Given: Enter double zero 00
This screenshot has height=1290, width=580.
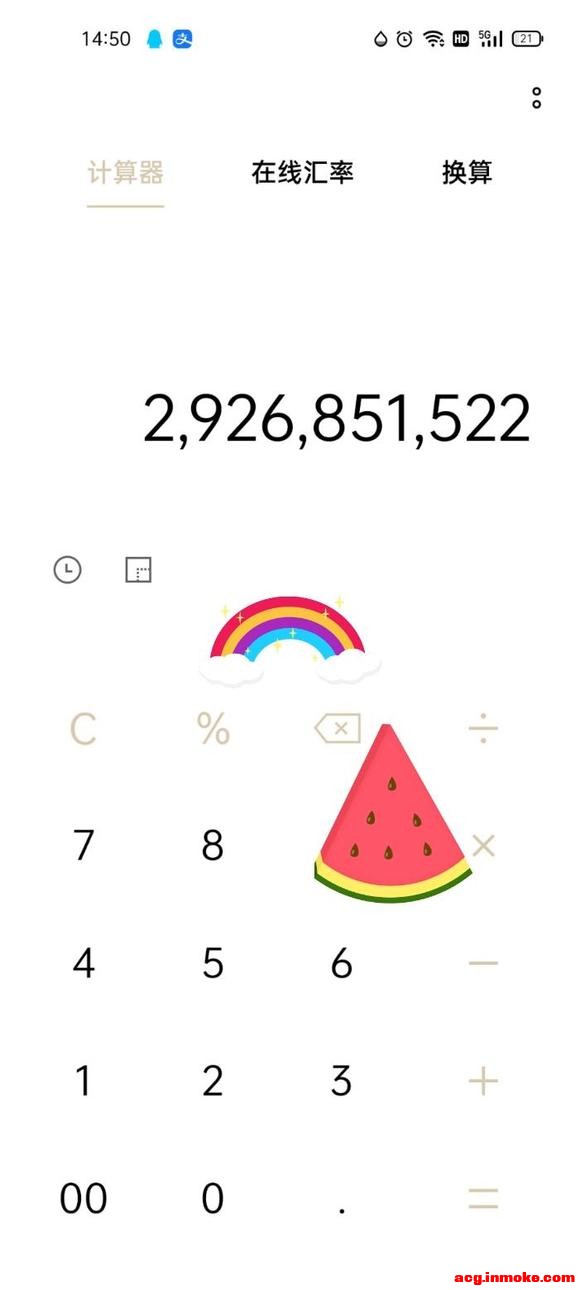Looking at the screenshot, I should point(84,1198).
